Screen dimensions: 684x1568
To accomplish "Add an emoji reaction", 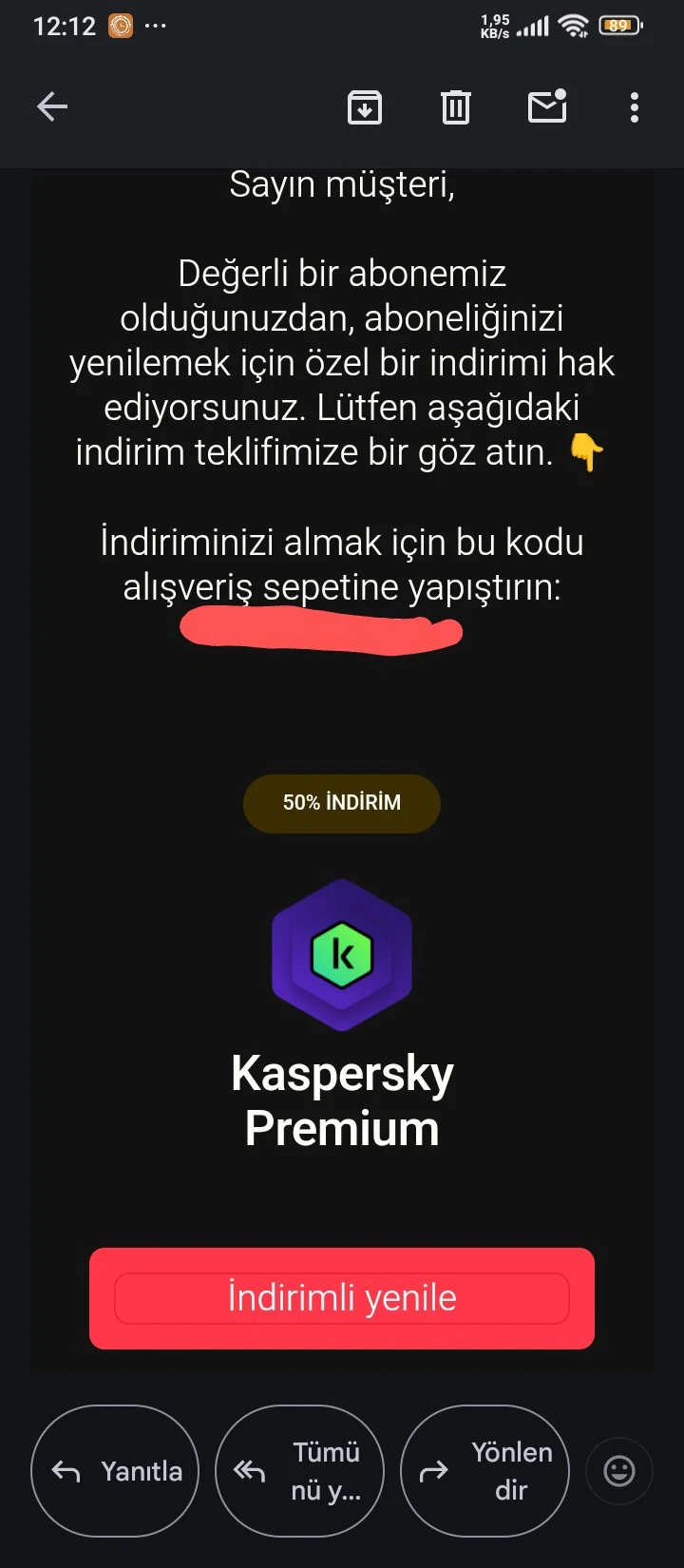I will tap(619, 1471).
